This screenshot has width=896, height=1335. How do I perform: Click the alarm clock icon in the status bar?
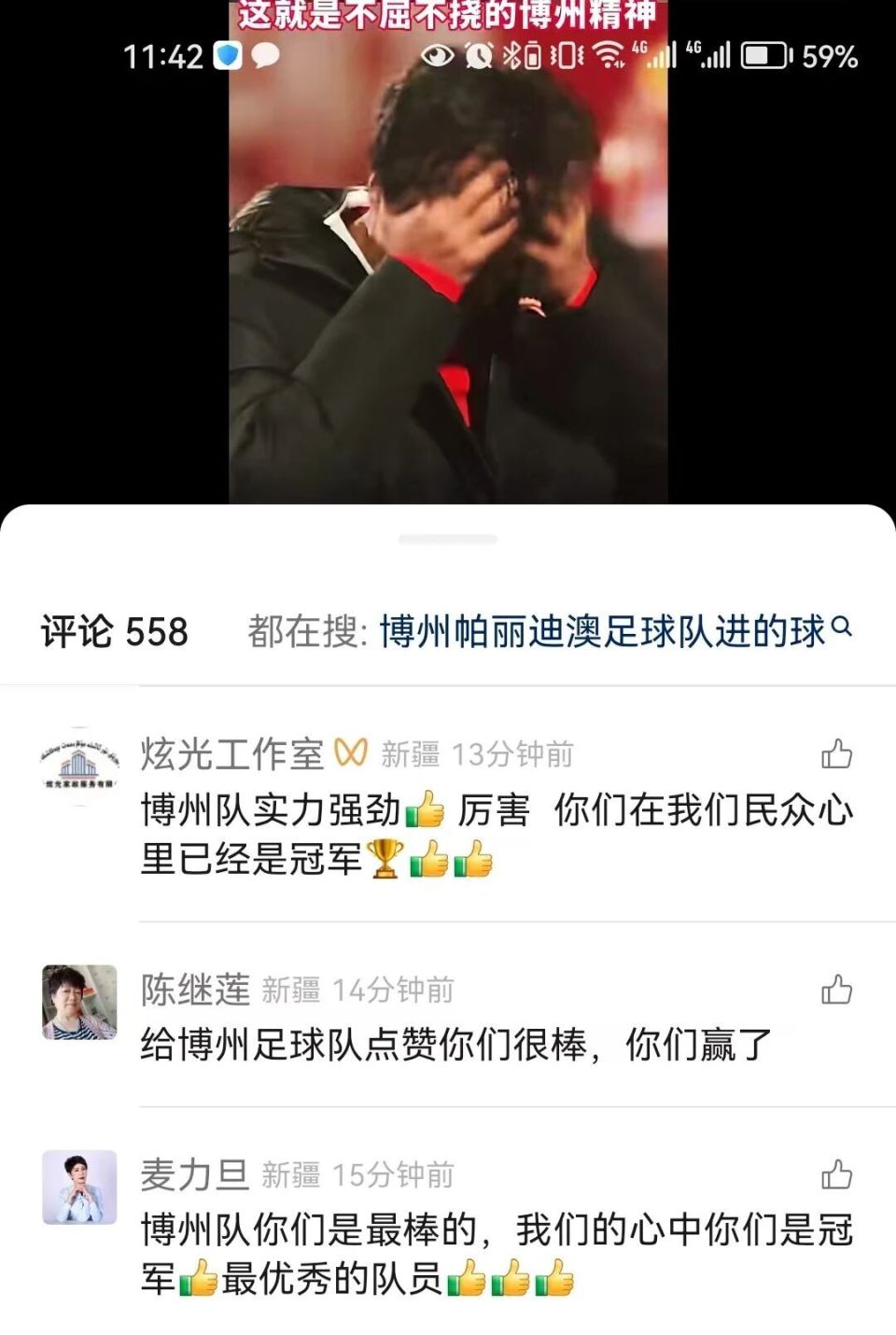[x=478, y=56]
